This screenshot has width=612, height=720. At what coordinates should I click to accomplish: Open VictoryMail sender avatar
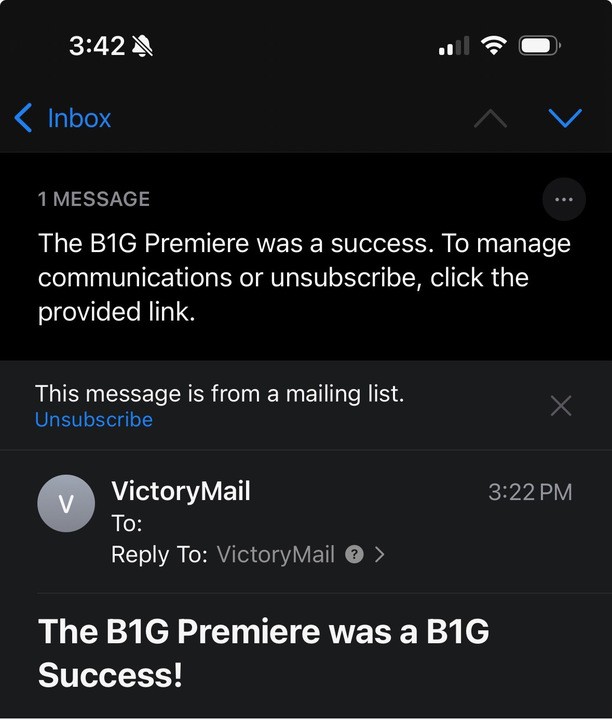click(x=66, y=504)
